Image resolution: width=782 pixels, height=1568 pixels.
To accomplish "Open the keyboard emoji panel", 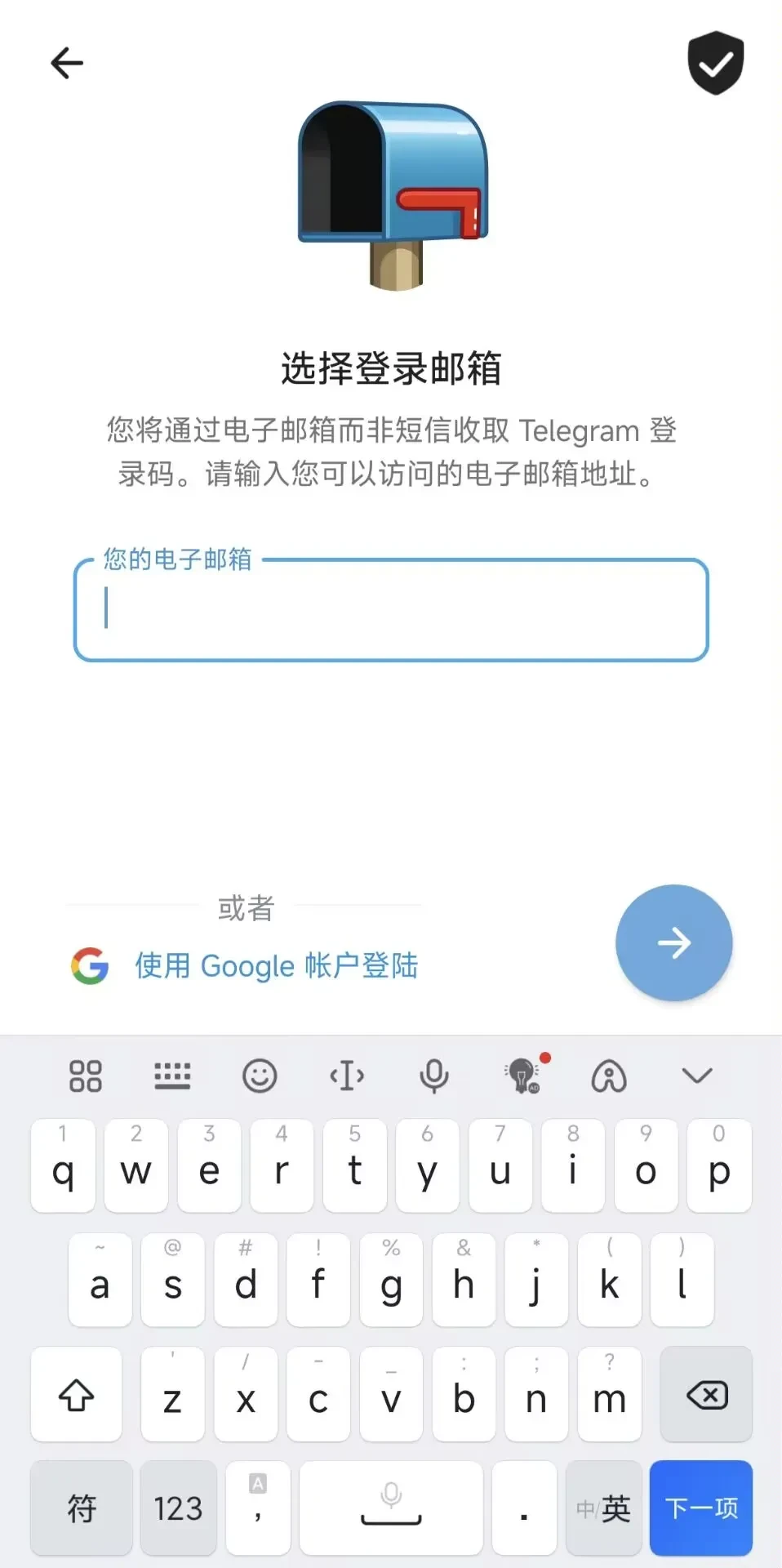I will 260,1076.
